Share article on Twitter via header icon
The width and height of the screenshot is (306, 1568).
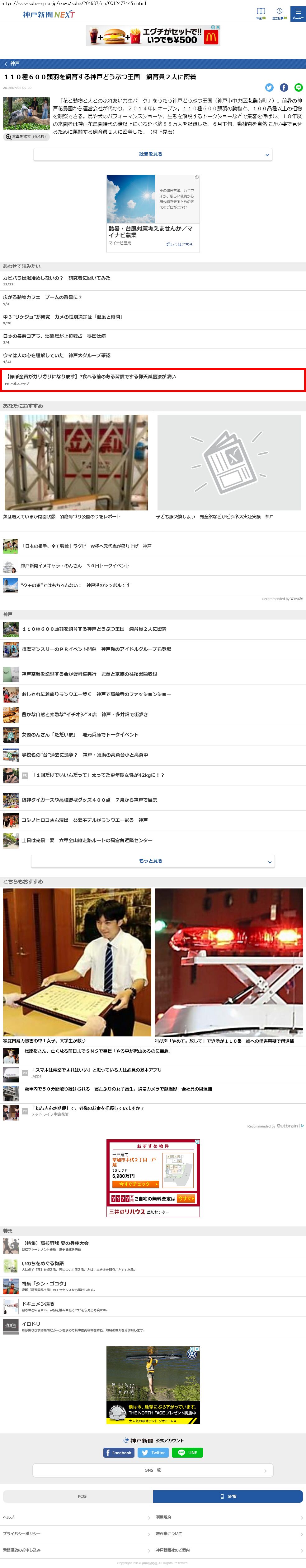click(x=270, y=88)
